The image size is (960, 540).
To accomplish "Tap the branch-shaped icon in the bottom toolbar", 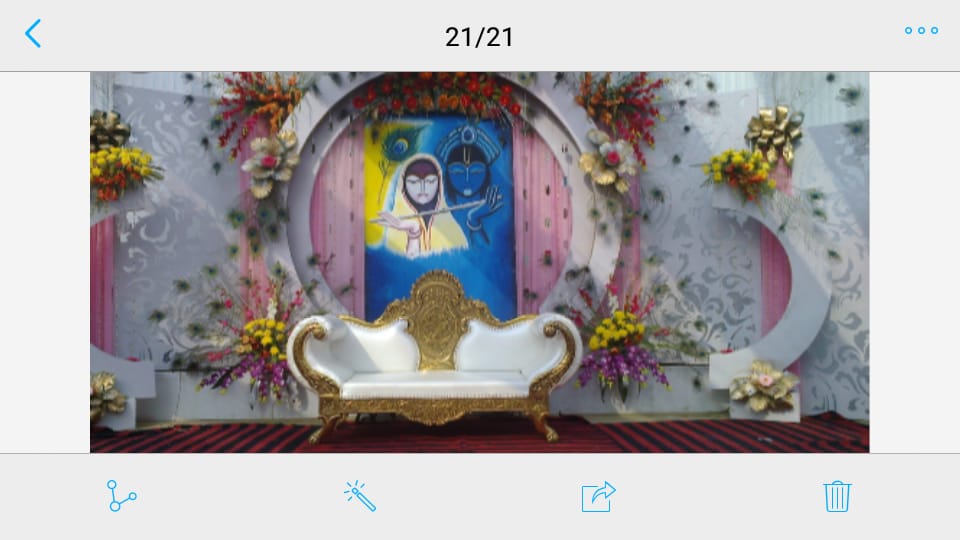I will (x=121, y=496).
